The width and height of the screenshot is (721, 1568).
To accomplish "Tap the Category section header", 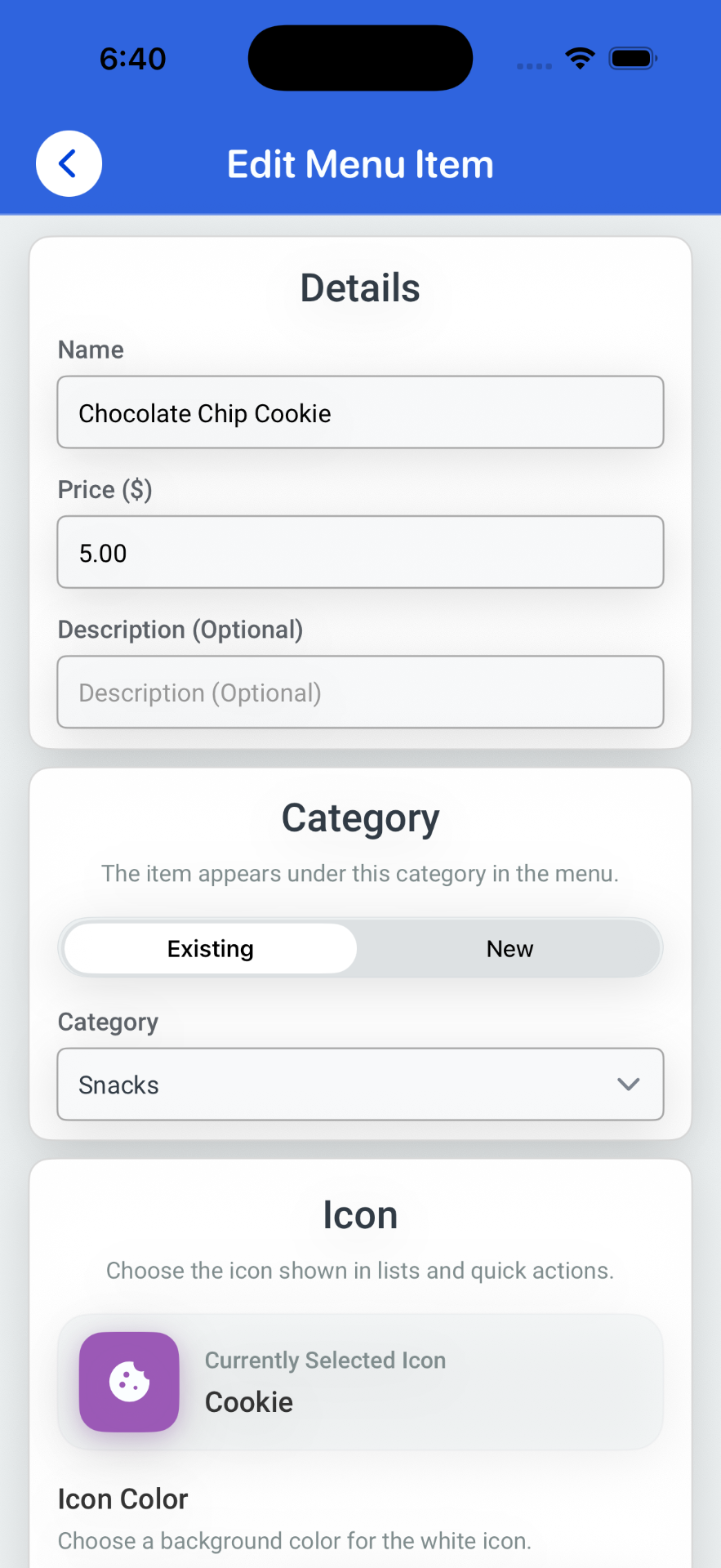I will (360, 817).
